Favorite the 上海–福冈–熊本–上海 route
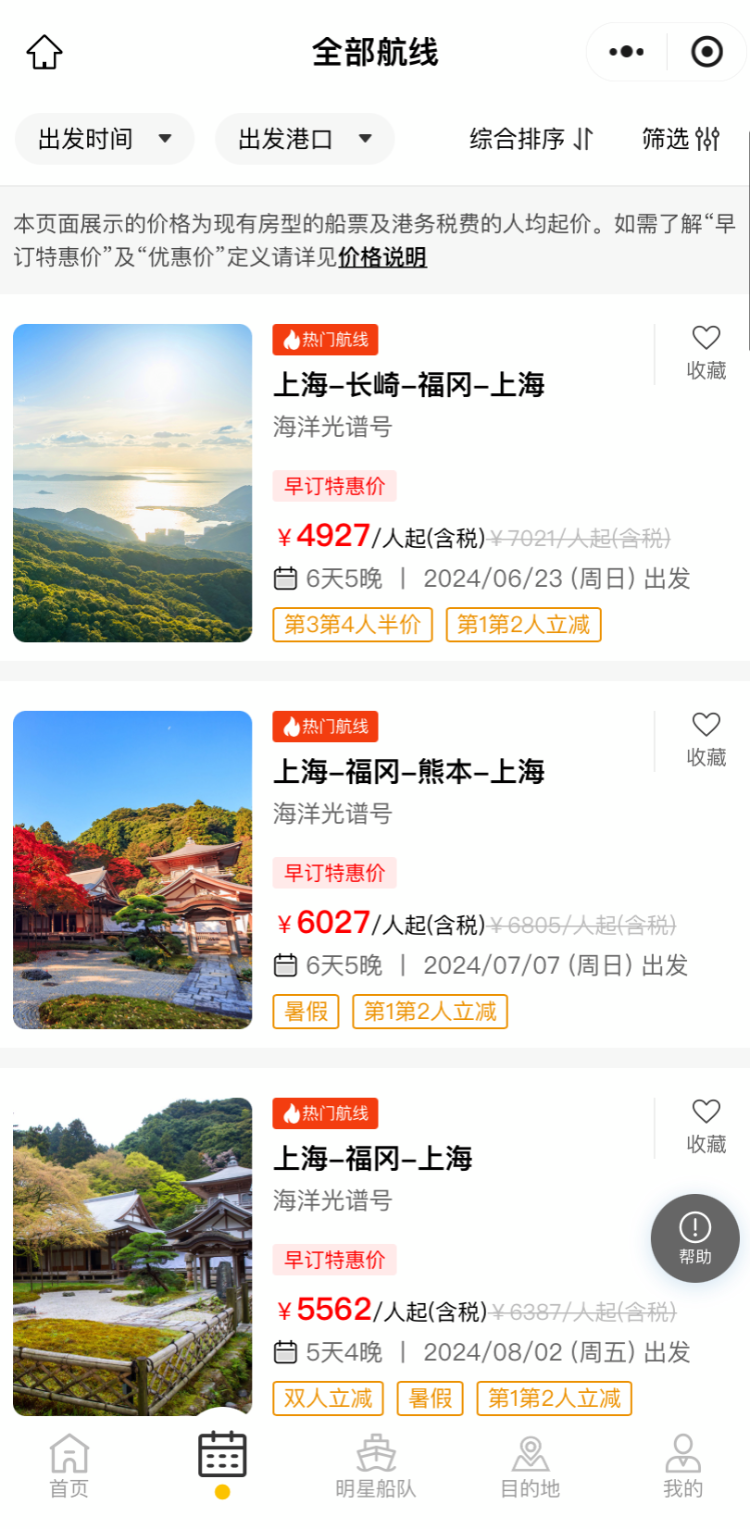This screenshot has width=750, height=1529. 706,738
